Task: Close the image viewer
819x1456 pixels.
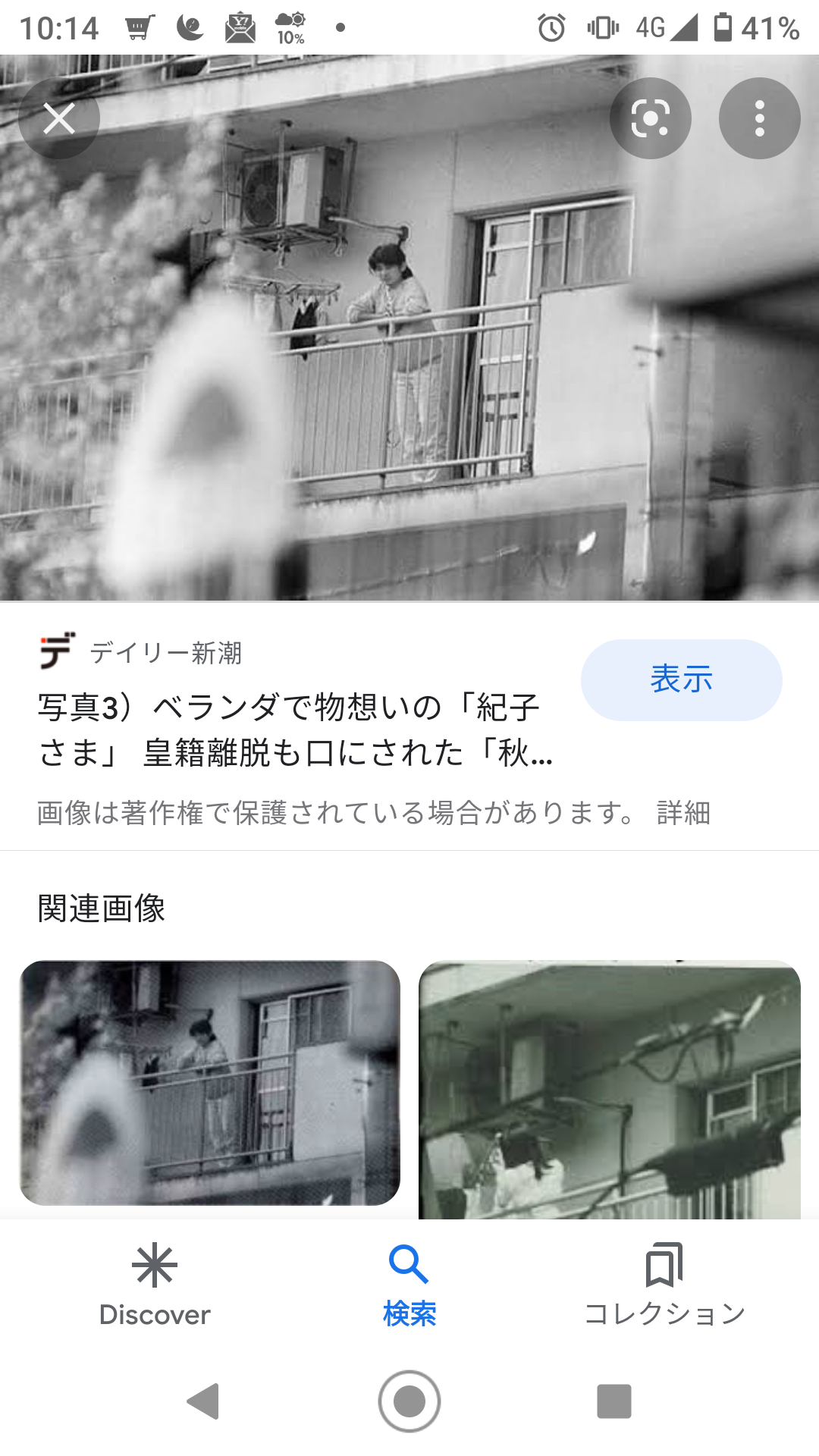Action: coord(59,118)
